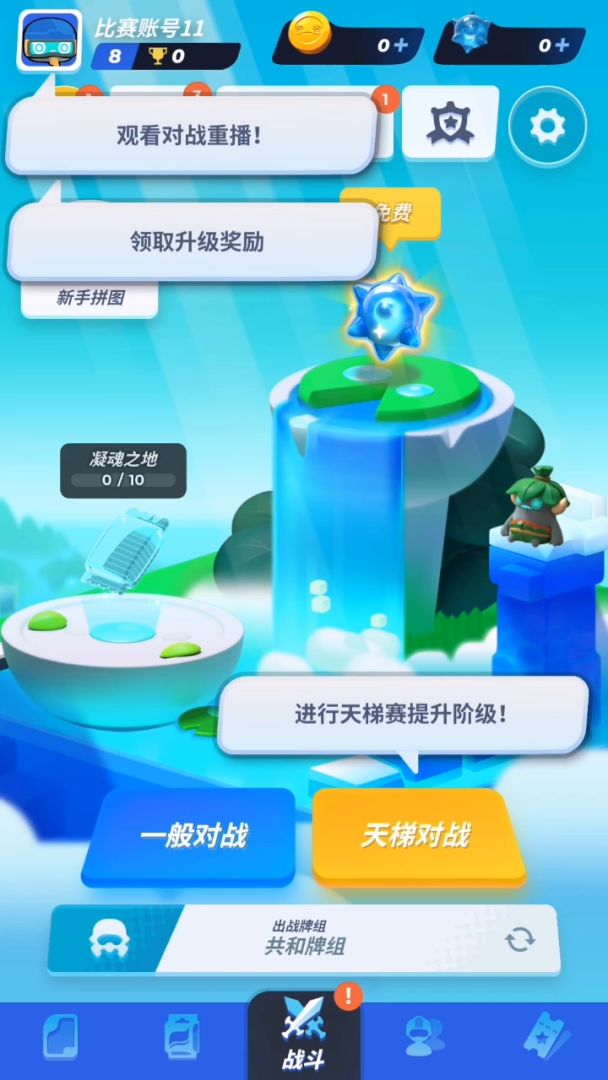Switch to the cards tab
Image resolution: width=608 pixels, height=1080 pixels.
pyautogui.click(x=60, y=1037)
